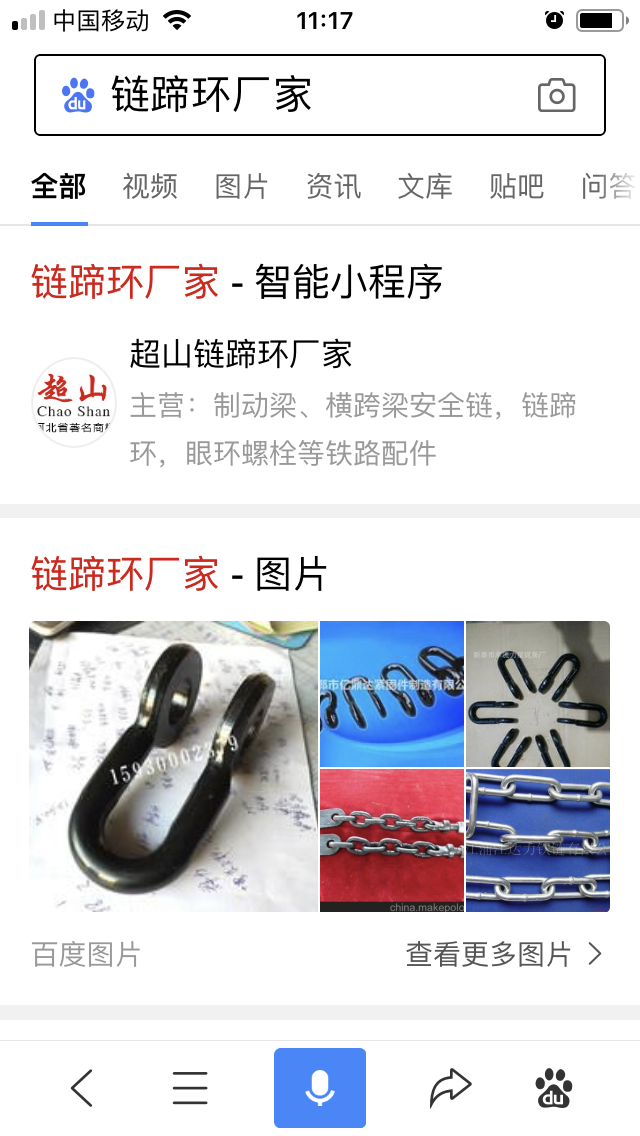640x1136 pixels.
Task: Share this results page
Action: [450, 1088]
